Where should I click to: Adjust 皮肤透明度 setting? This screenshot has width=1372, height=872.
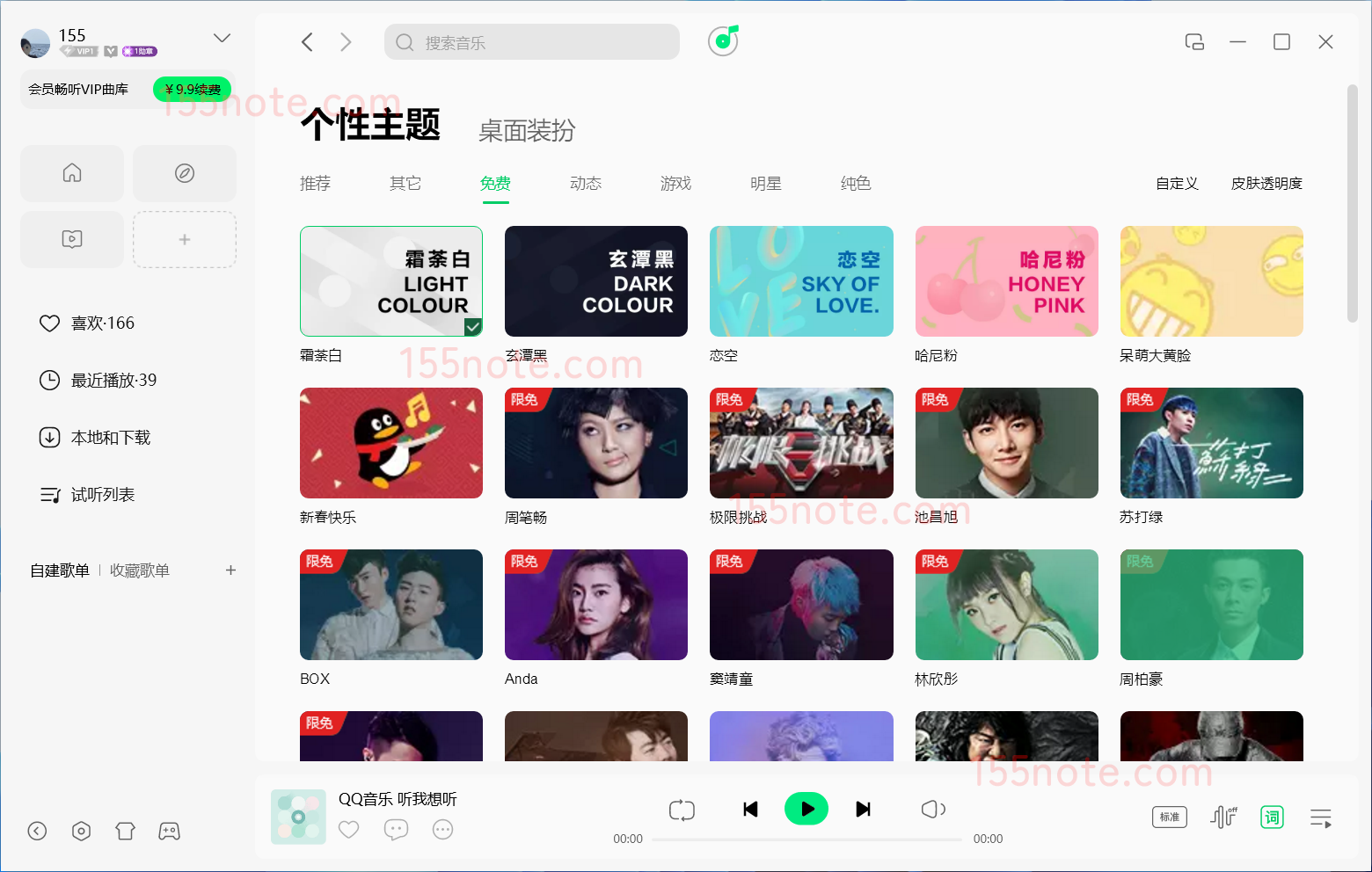(x=1266, y=183)
